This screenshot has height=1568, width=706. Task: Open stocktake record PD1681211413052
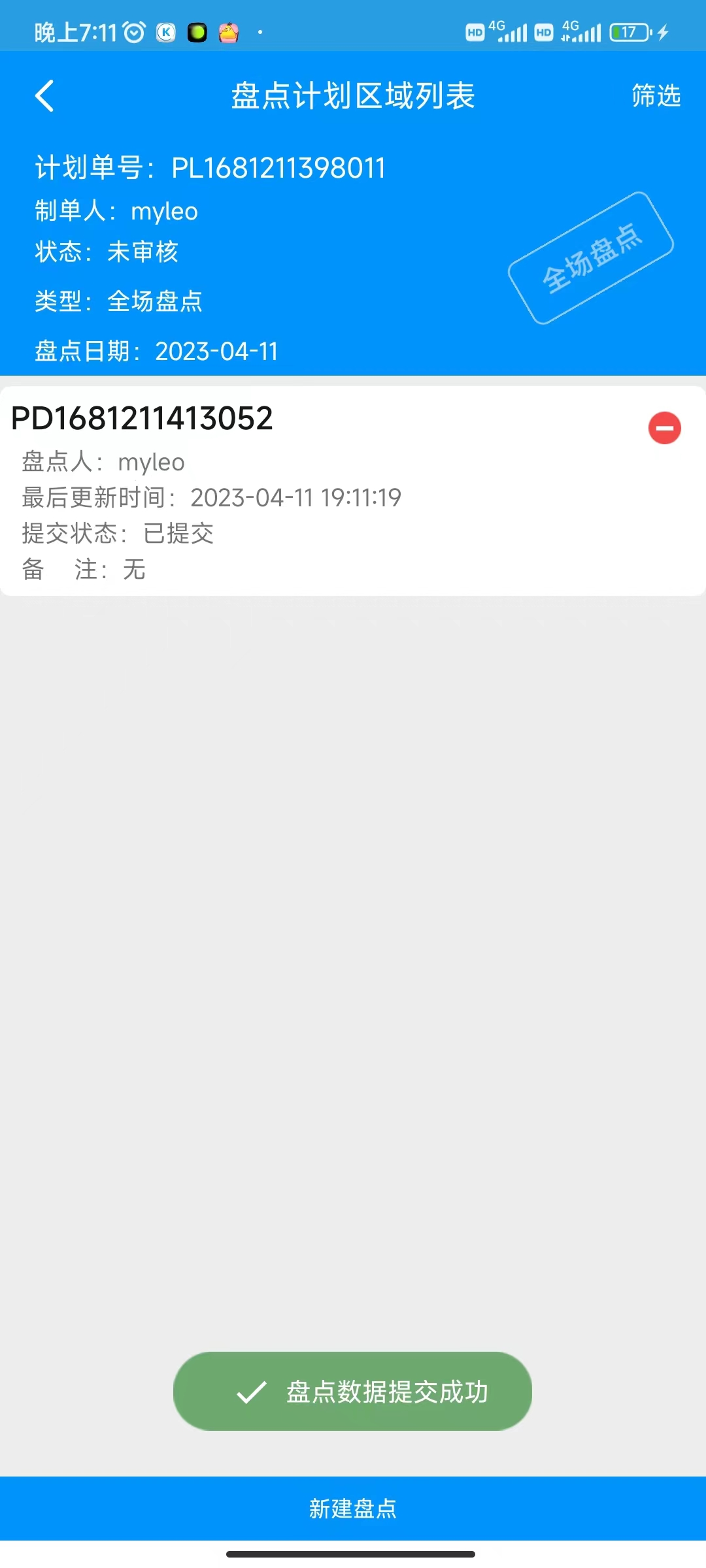(x=353, y=491)
